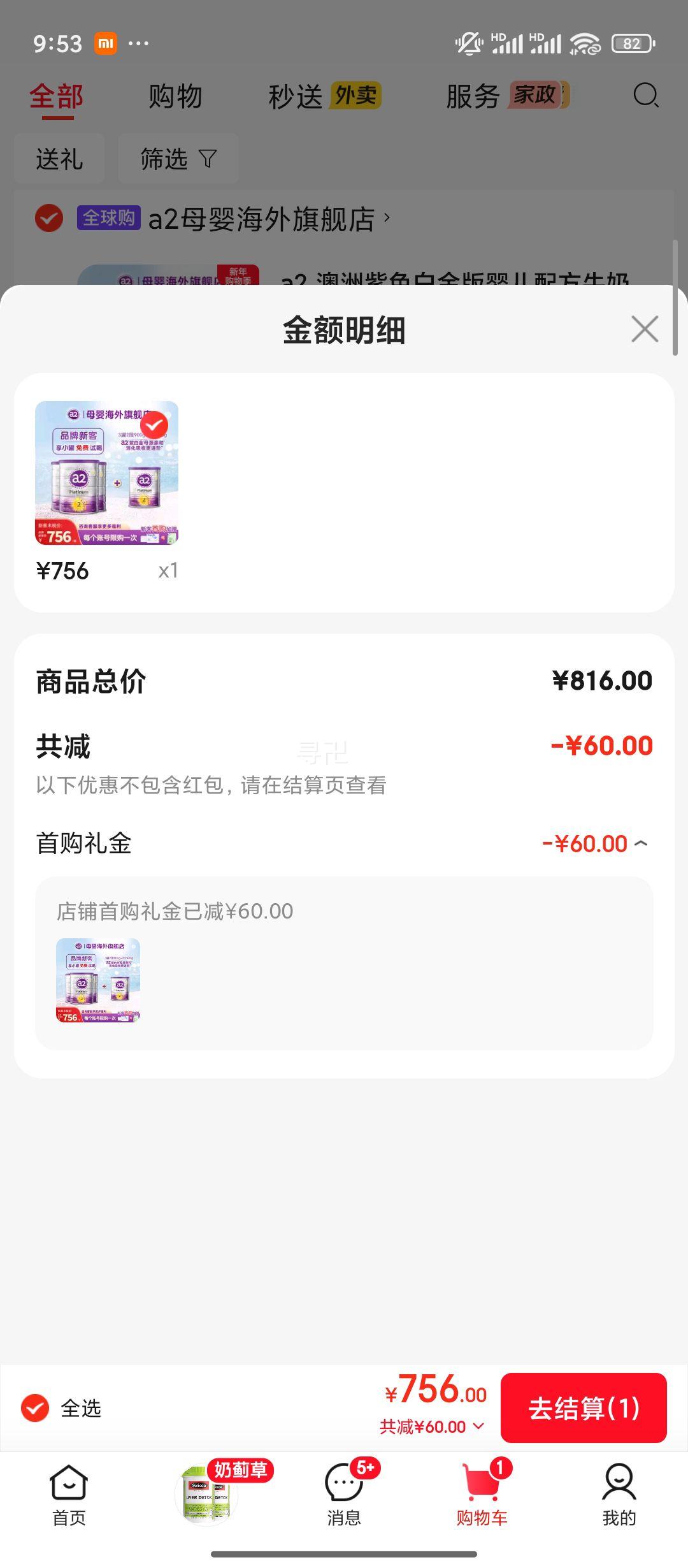
Task: Dismiss the 金额明细 price detail panel
Action: point(645,329)
